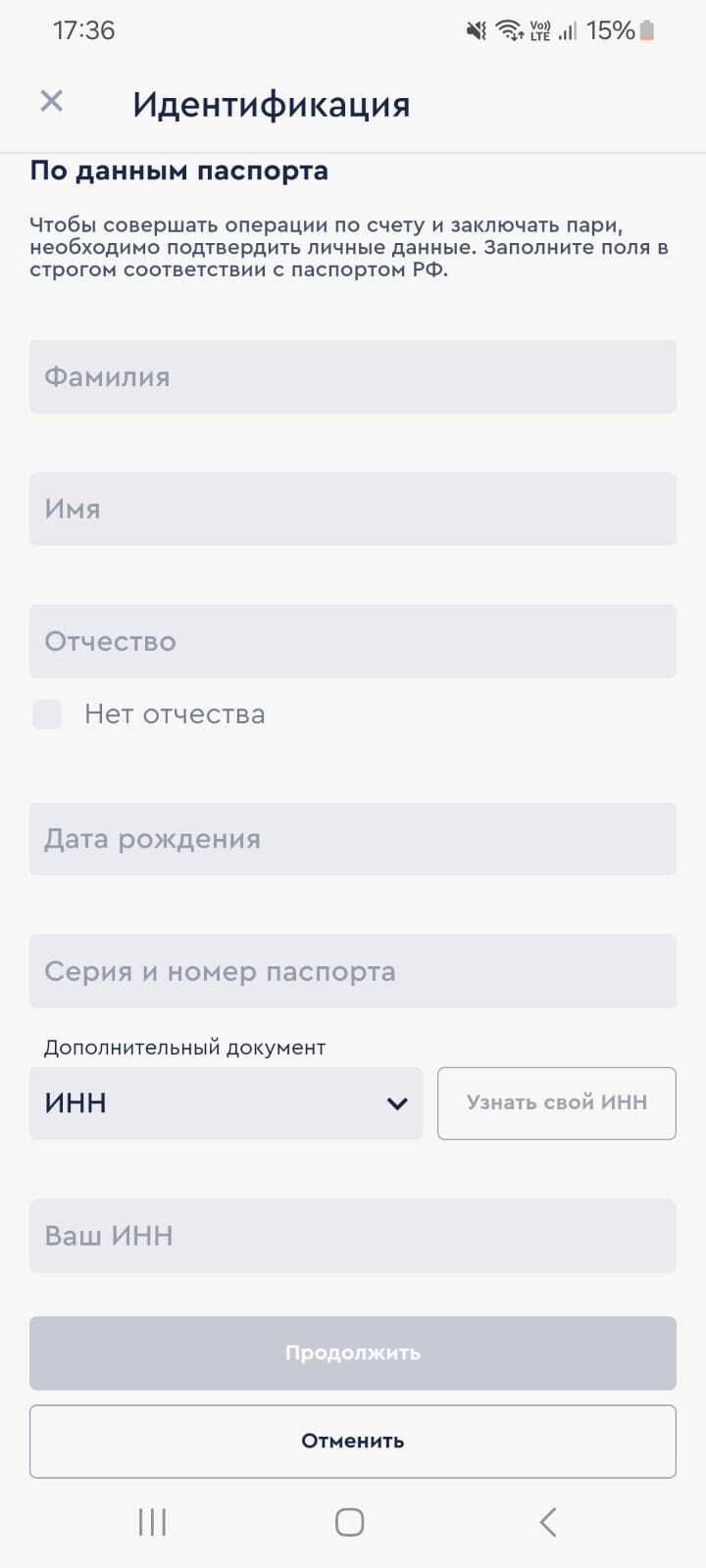Focus the Имя input field
Image resolution: width=706 pixels, height=1568 pixels.
353,509
